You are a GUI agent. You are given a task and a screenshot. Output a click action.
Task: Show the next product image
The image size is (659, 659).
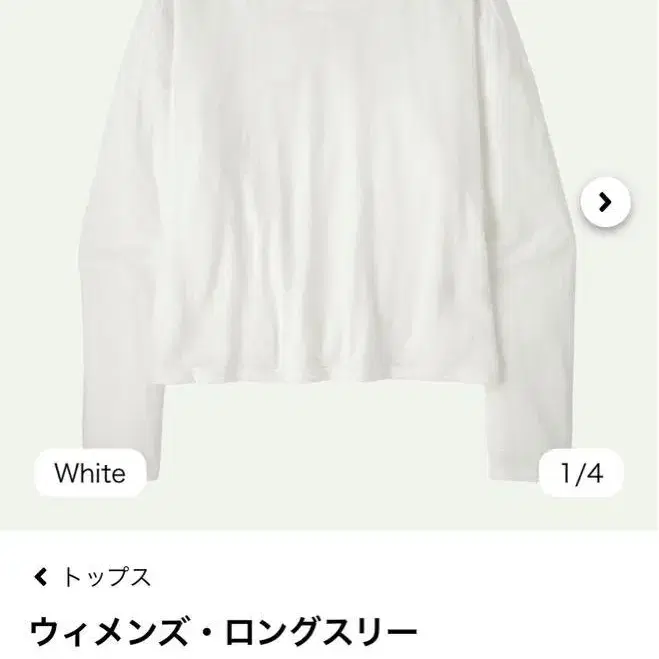[x=605, y=202]
